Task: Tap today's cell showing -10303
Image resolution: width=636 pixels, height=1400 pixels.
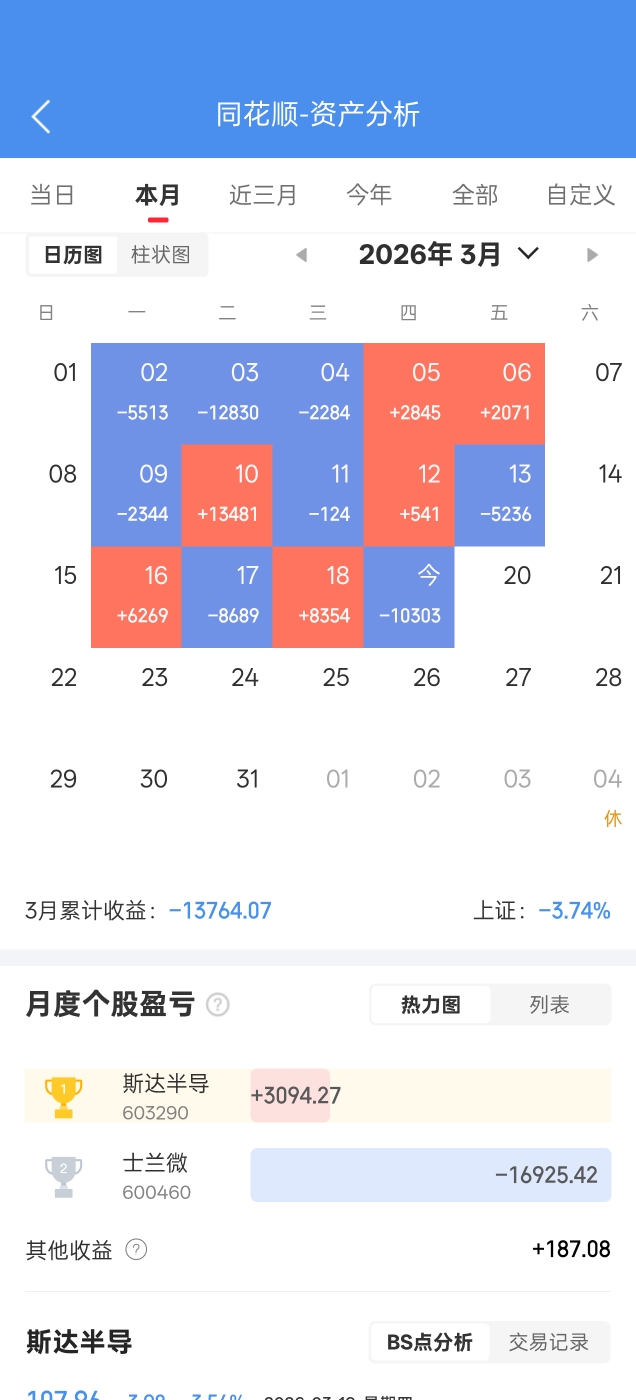Action: pyautogui.click(x=409, y=596)
